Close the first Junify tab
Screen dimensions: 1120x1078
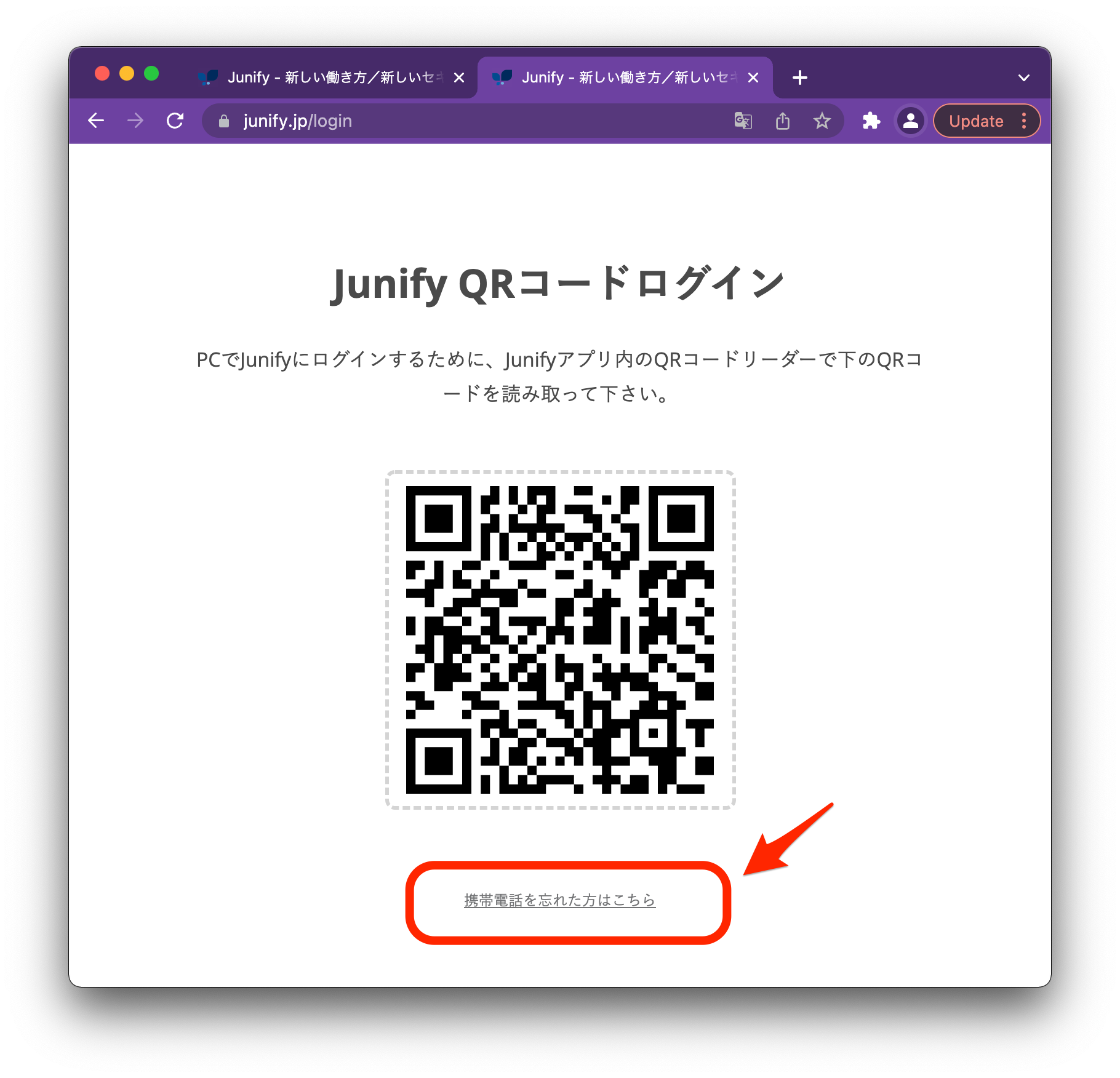[x=458, y=78]
